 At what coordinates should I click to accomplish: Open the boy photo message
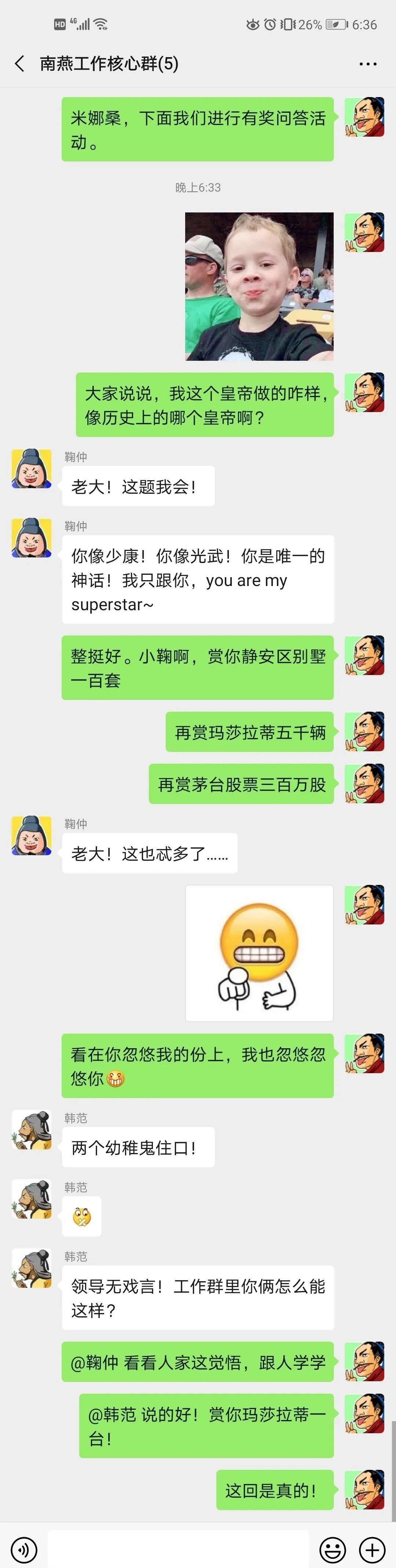click(x=259, y=286)
